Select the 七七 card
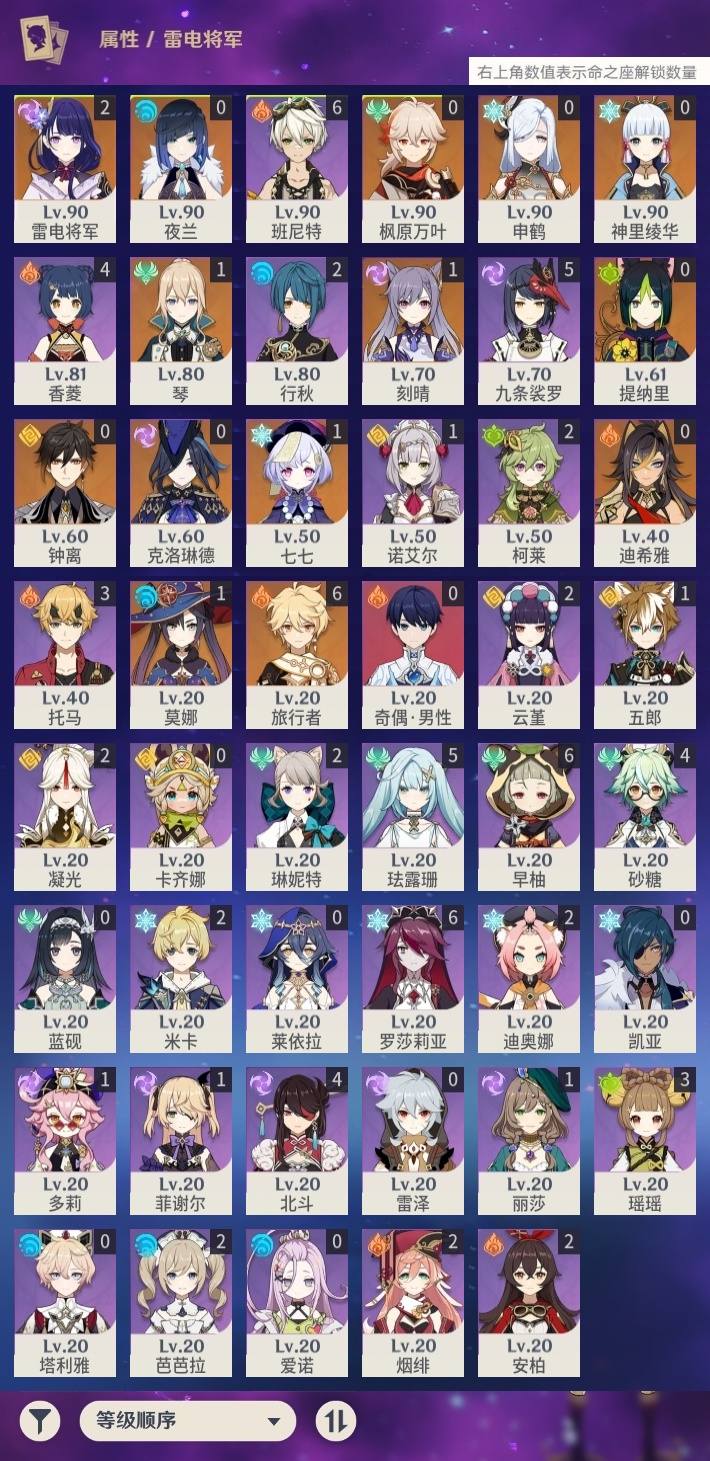The height and width of the screenshot is (1461, 710). 297,494
